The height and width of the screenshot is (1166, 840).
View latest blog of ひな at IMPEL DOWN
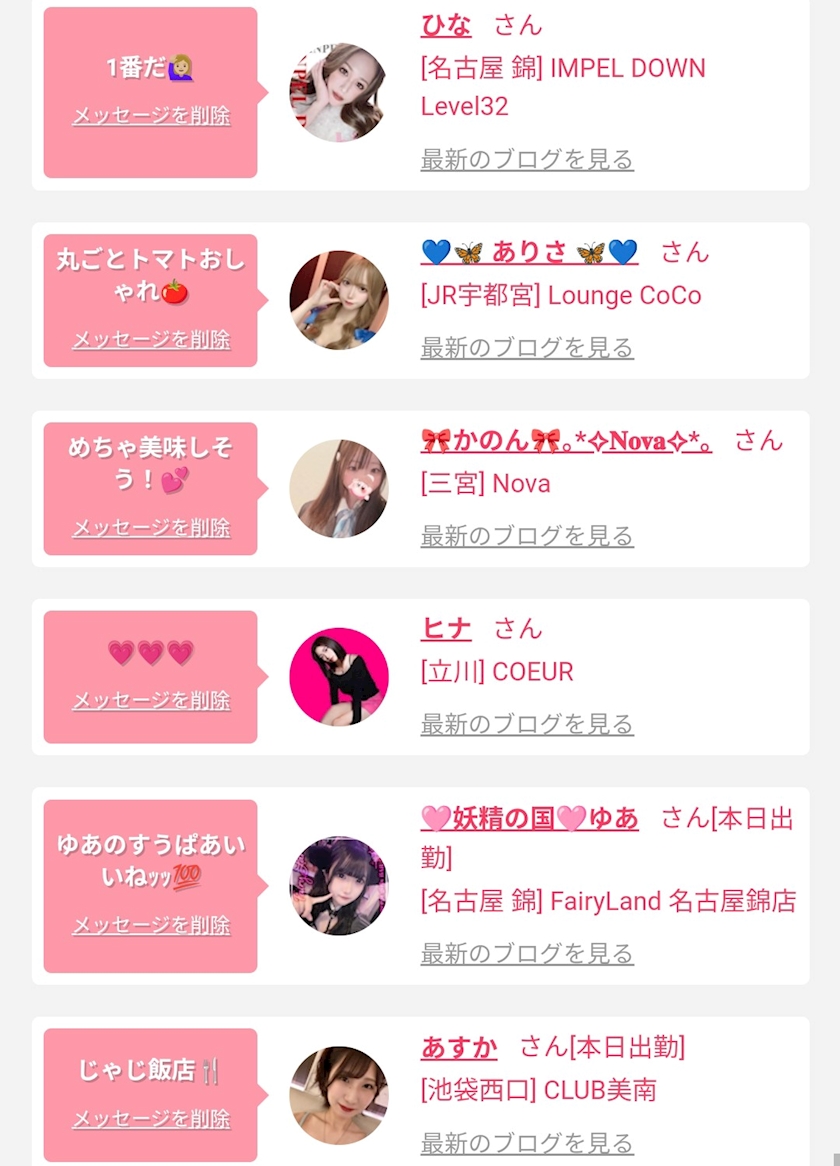(527, 159)
